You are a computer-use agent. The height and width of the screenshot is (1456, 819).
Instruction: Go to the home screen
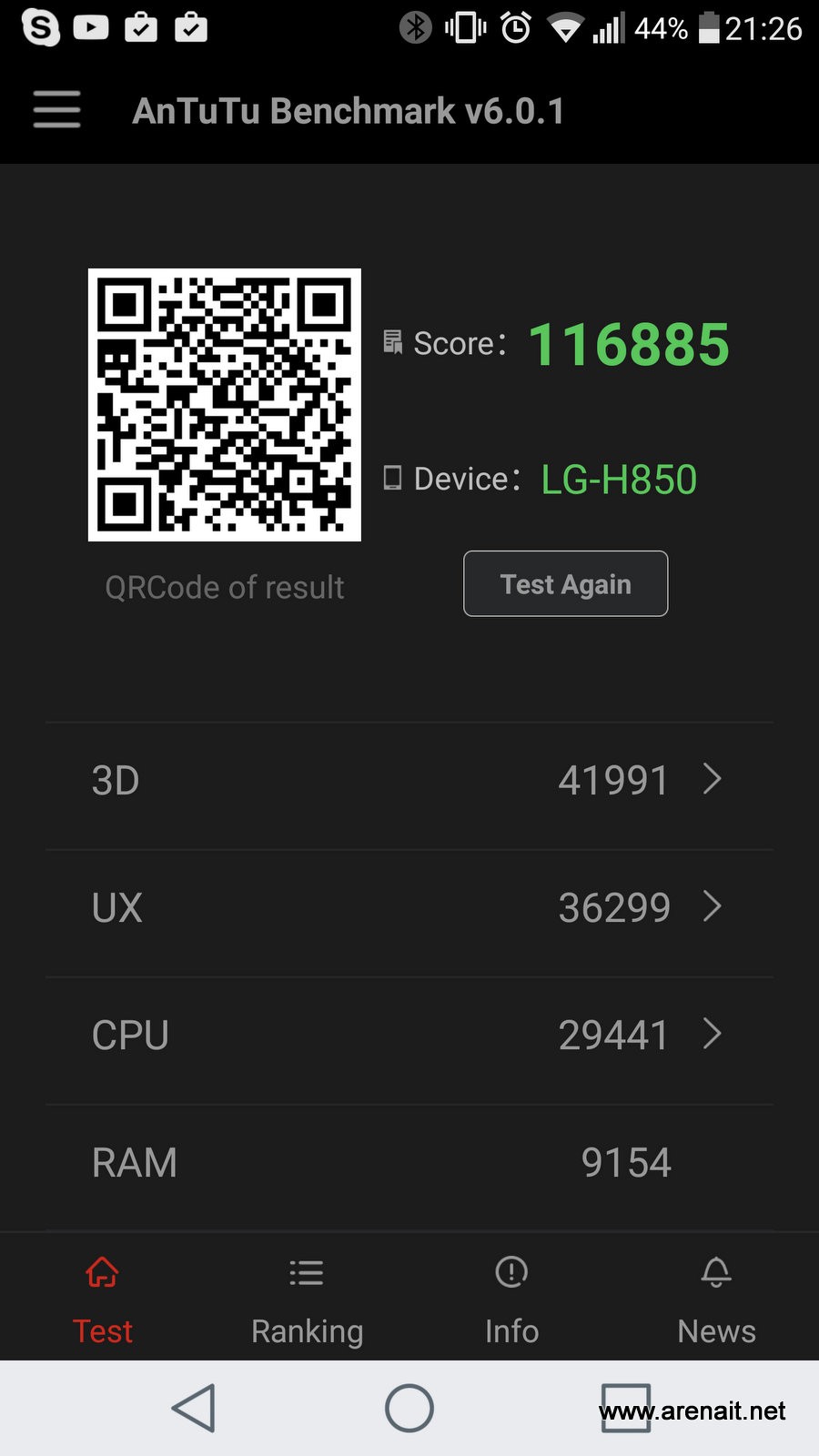(409, 1409)
